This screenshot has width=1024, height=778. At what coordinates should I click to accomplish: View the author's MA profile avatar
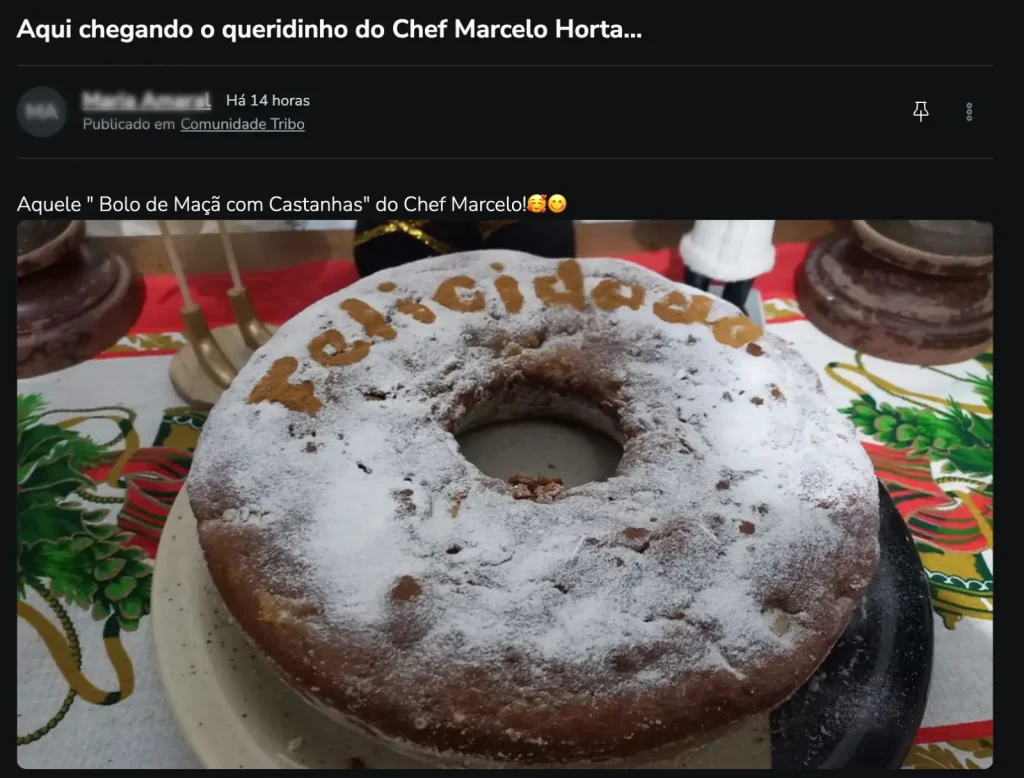point(42,111)
